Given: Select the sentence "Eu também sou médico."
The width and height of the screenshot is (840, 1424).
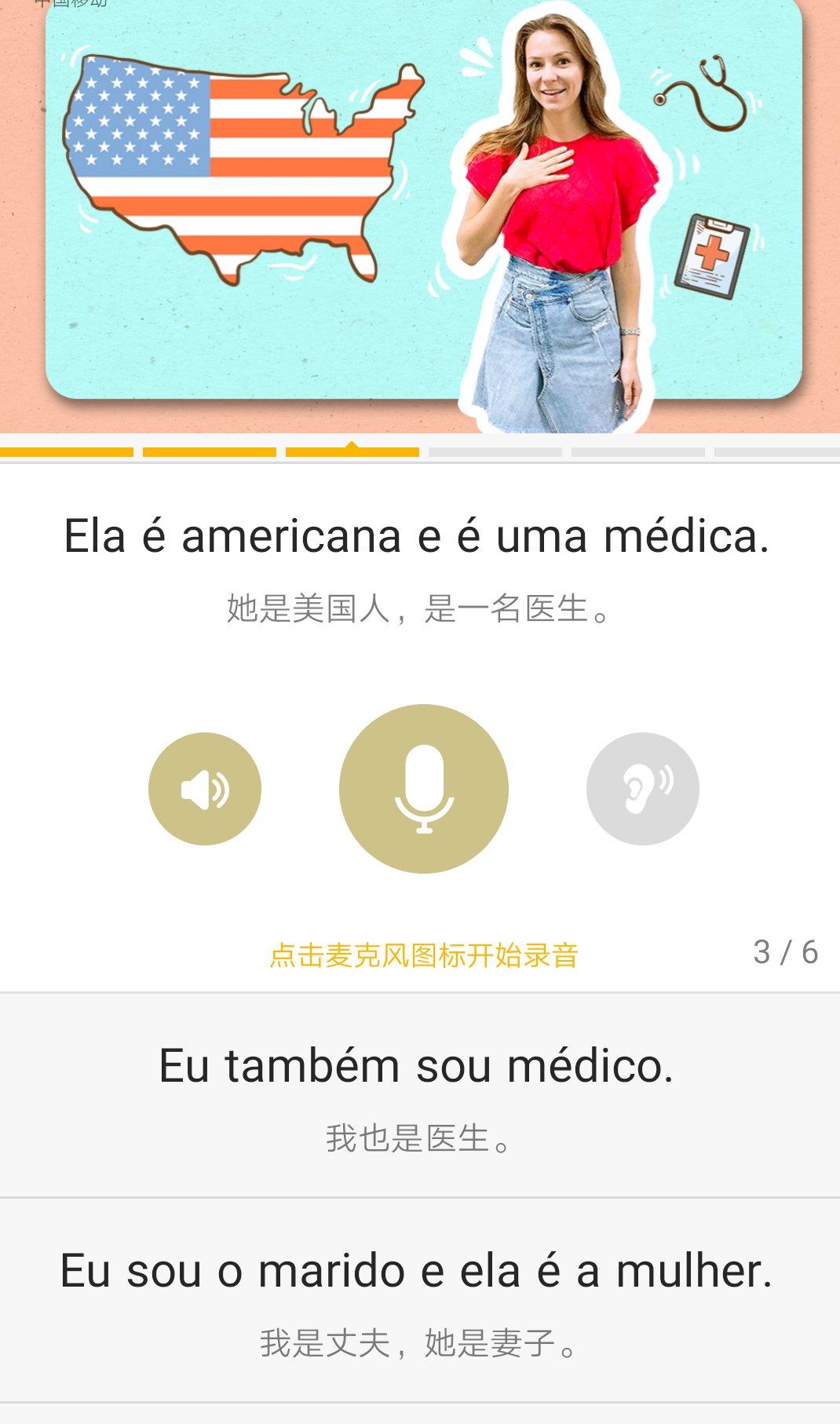Looking at the screenshot, I should tap(417, 1094).
